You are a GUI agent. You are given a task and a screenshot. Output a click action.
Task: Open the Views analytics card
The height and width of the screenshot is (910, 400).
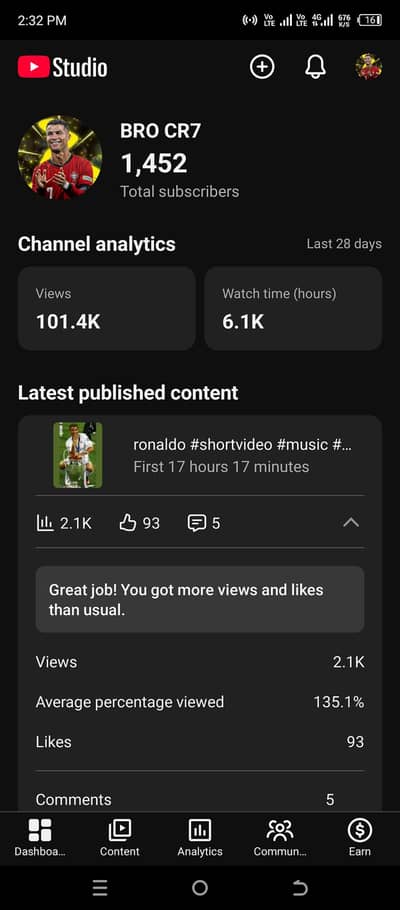pyautogui.click(x=107, y=308)
